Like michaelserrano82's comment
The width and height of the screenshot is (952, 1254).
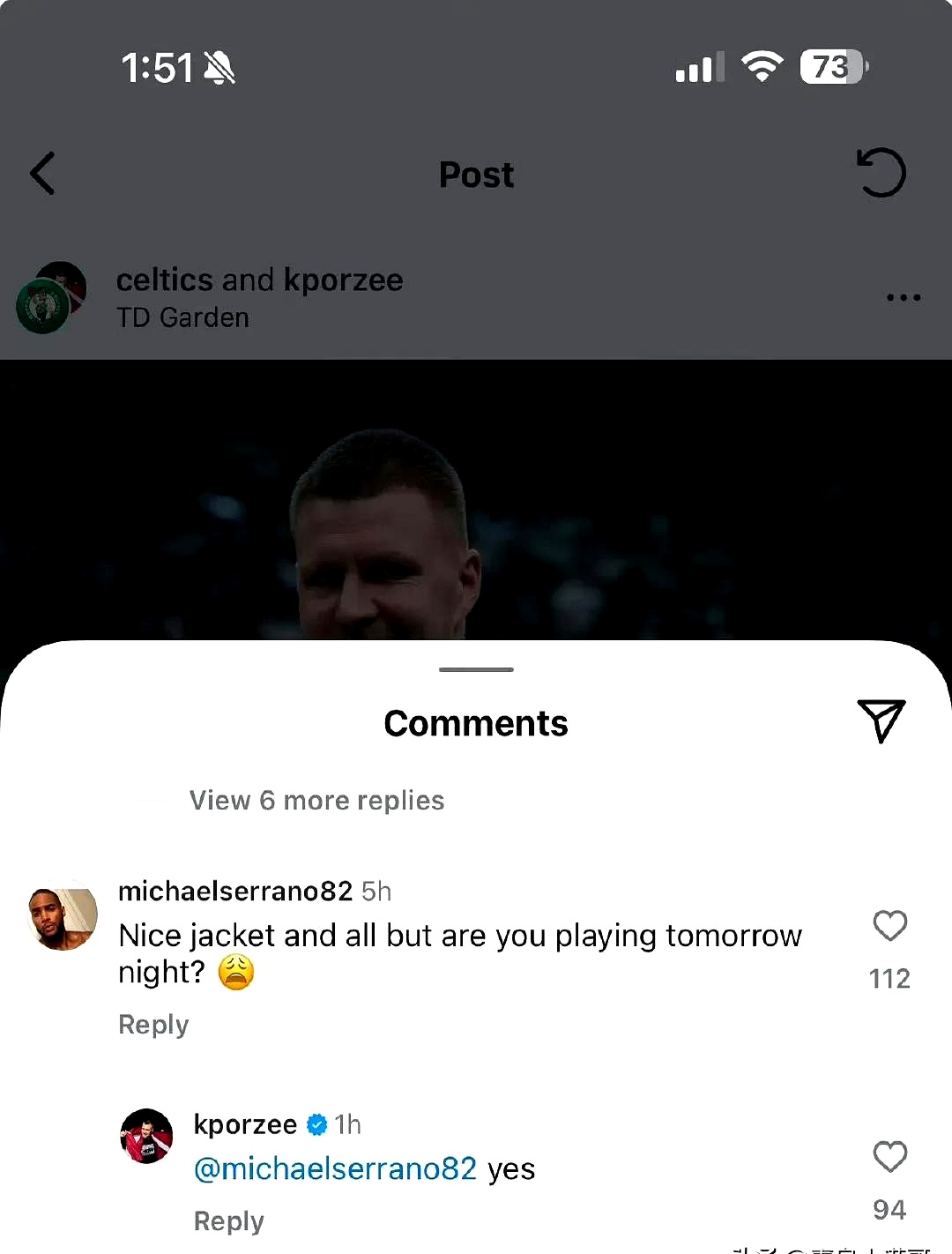[889, 927]
